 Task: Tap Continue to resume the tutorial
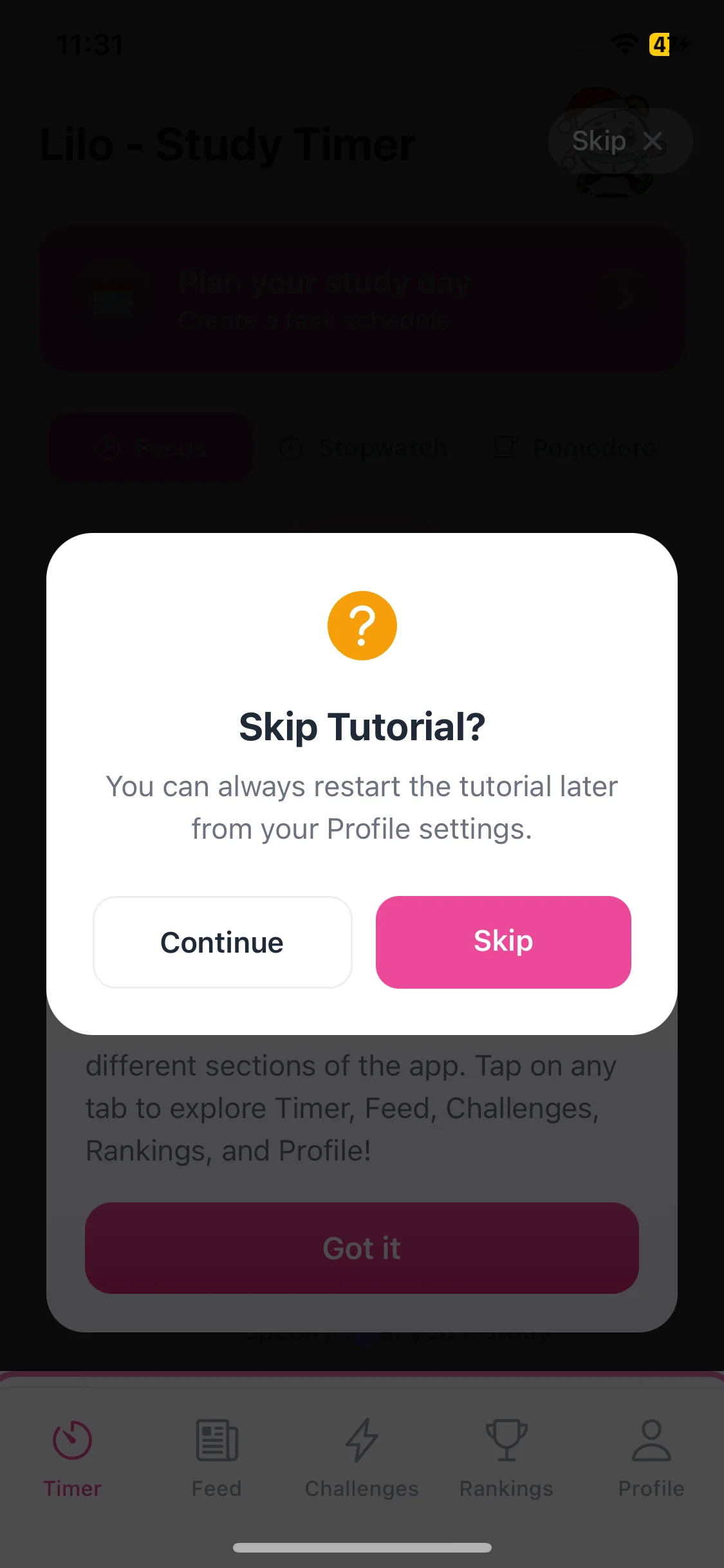[222, 942]
